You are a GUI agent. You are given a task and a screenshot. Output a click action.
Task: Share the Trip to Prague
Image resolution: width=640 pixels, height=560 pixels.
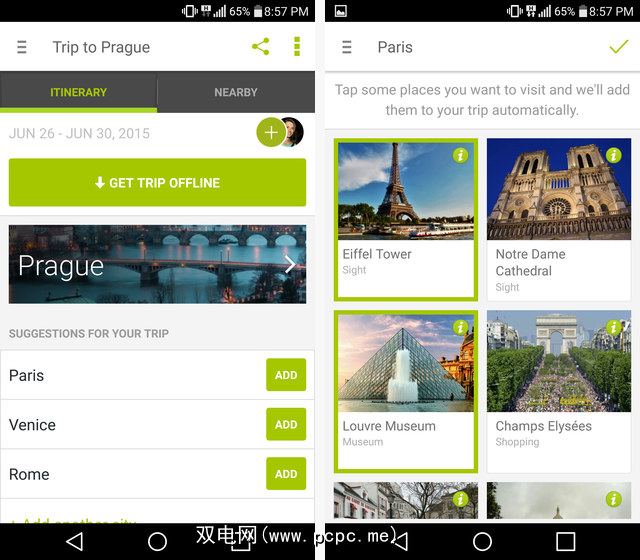(x=261, y=47)
